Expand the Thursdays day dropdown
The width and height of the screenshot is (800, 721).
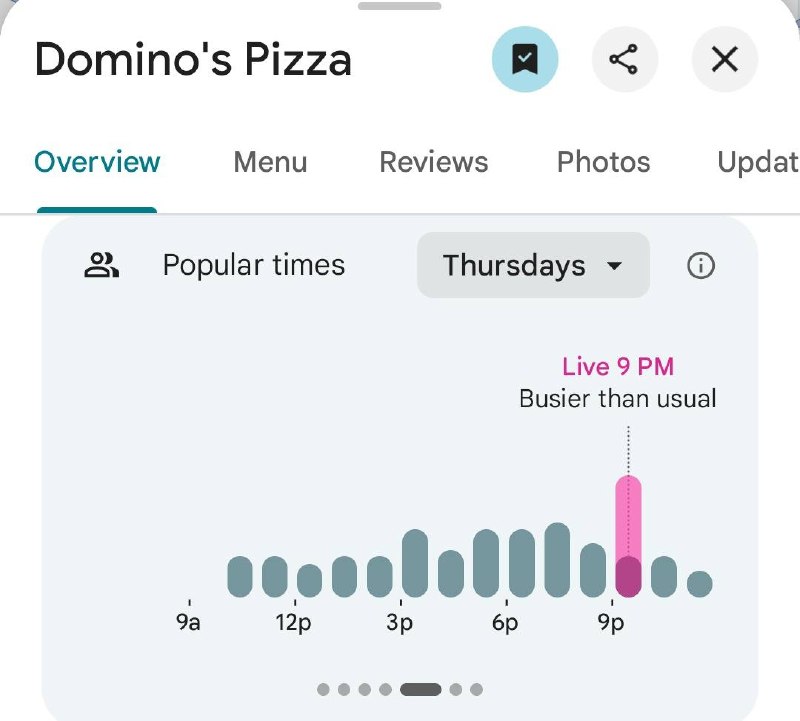click(533, 266)
